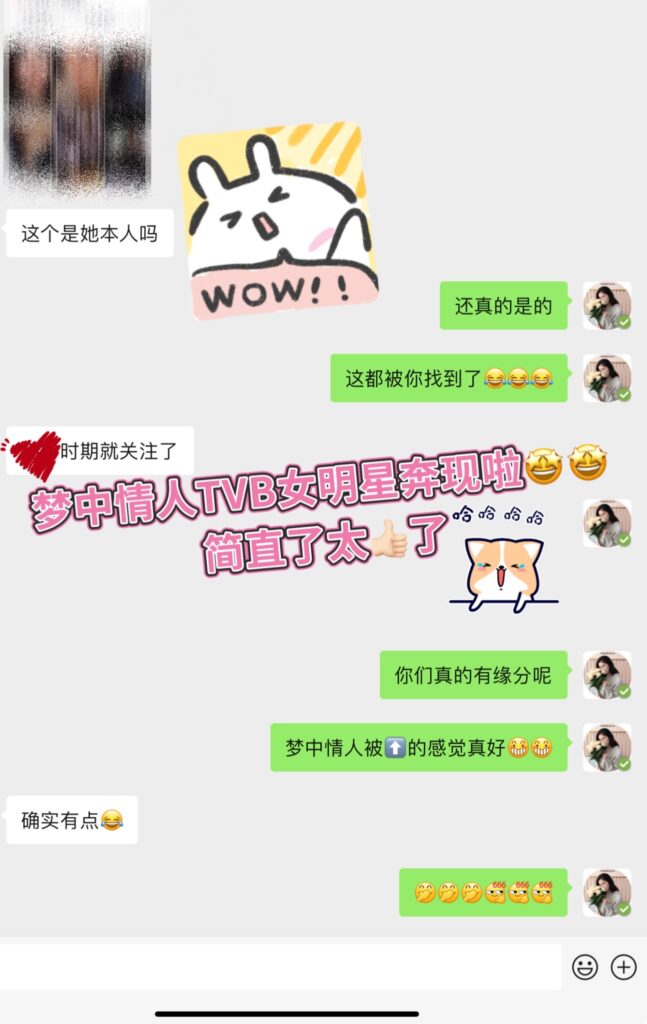Open avatar next to 你们真的有缘分呢
Screen dimensions: 647x1024
(x=607, y=675)
